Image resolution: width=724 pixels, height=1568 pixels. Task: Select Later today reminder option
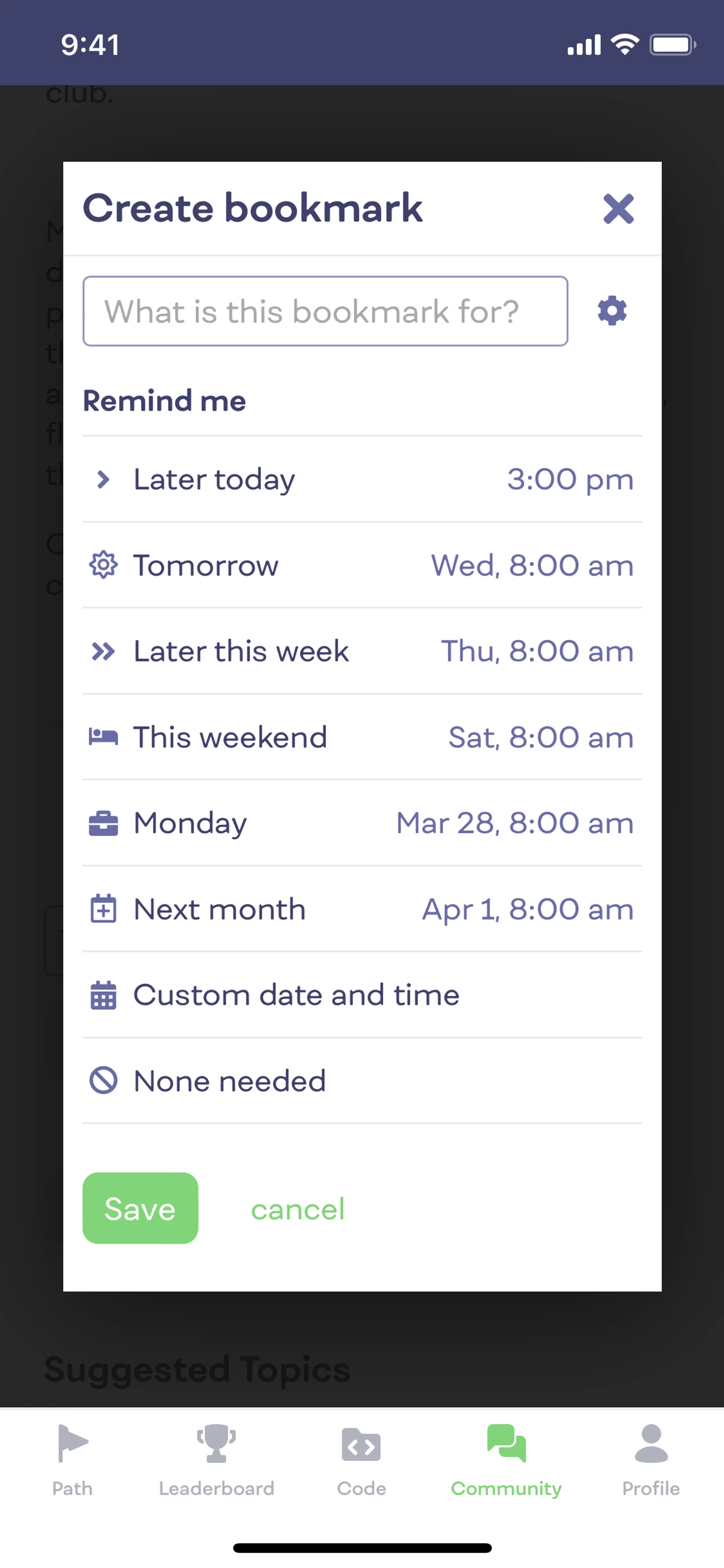click(x=362, y=479)
